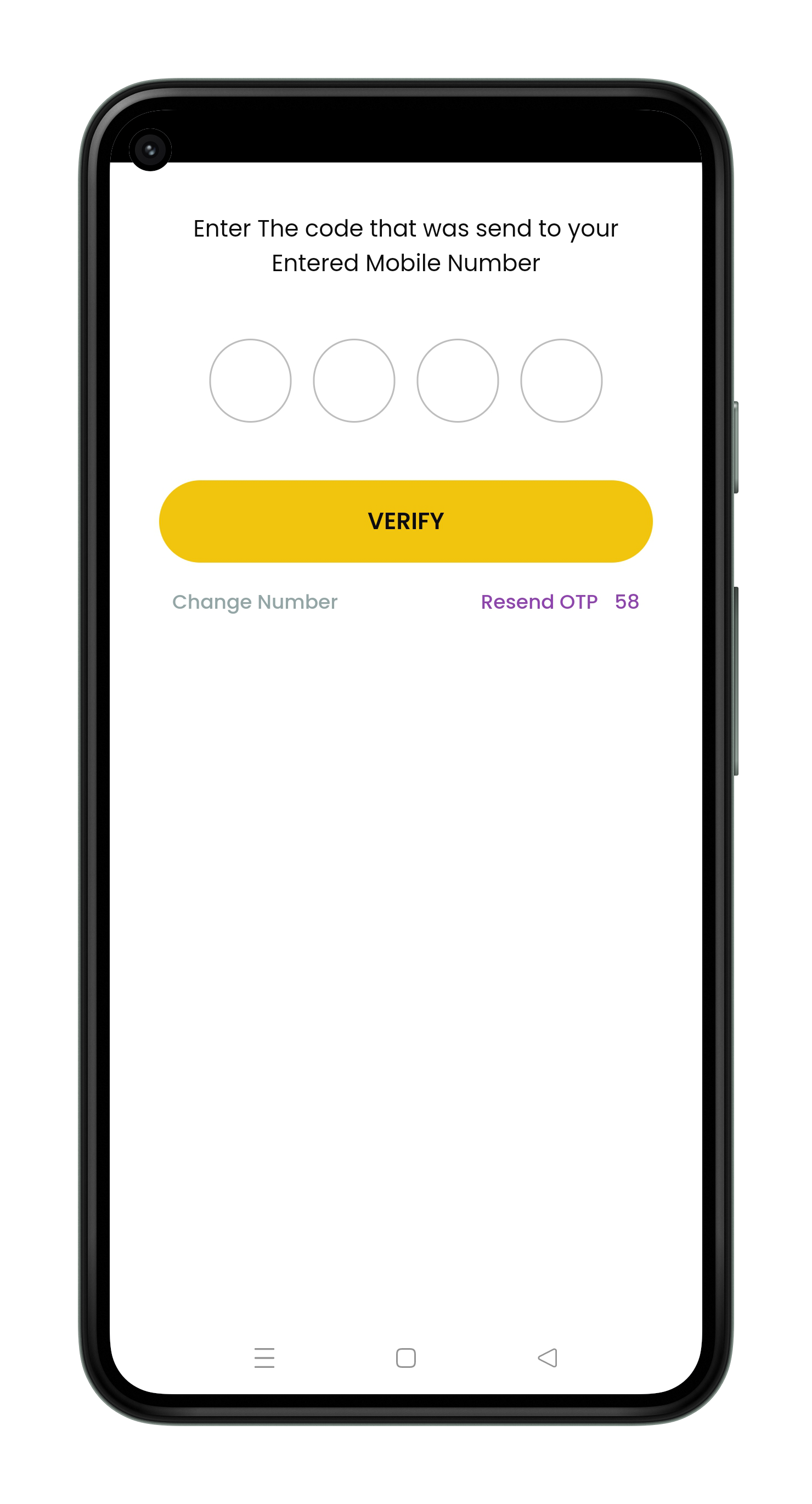
Task: Verify the entered code
Action: coord(405,521)
